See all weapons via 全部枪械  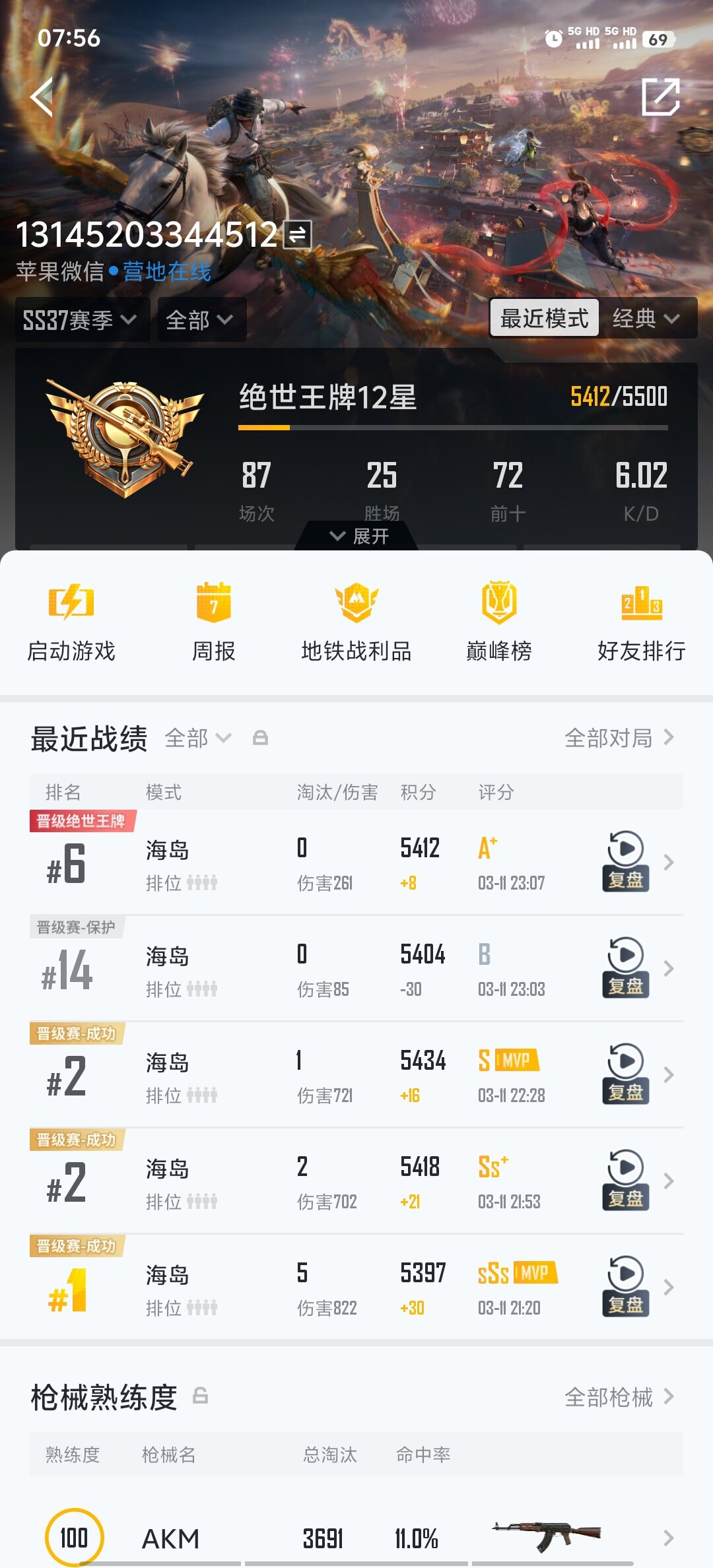(x=619, y=1397)
